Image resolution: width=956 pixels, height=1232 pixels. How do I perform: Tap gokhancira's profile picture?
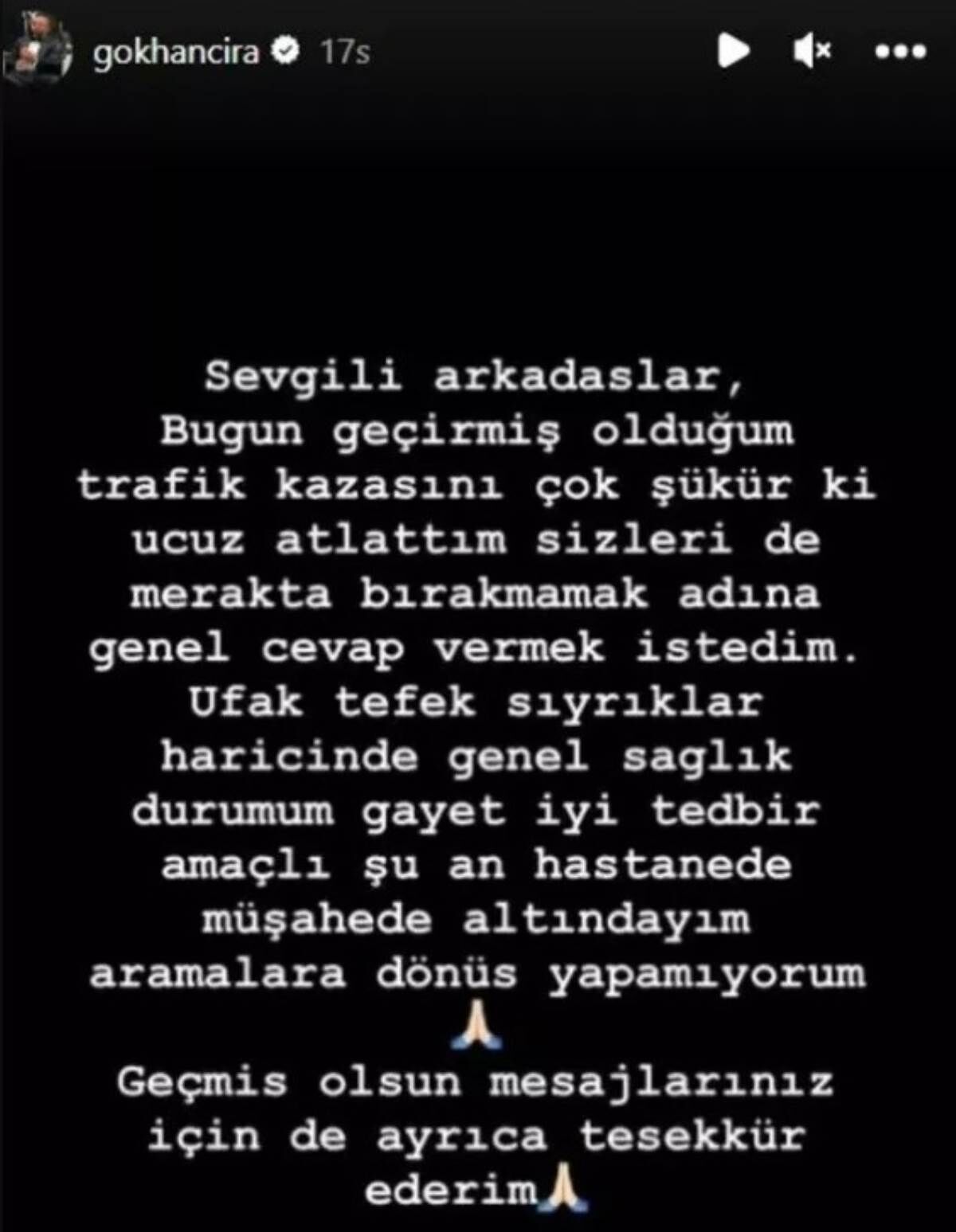tap(33, 53)
